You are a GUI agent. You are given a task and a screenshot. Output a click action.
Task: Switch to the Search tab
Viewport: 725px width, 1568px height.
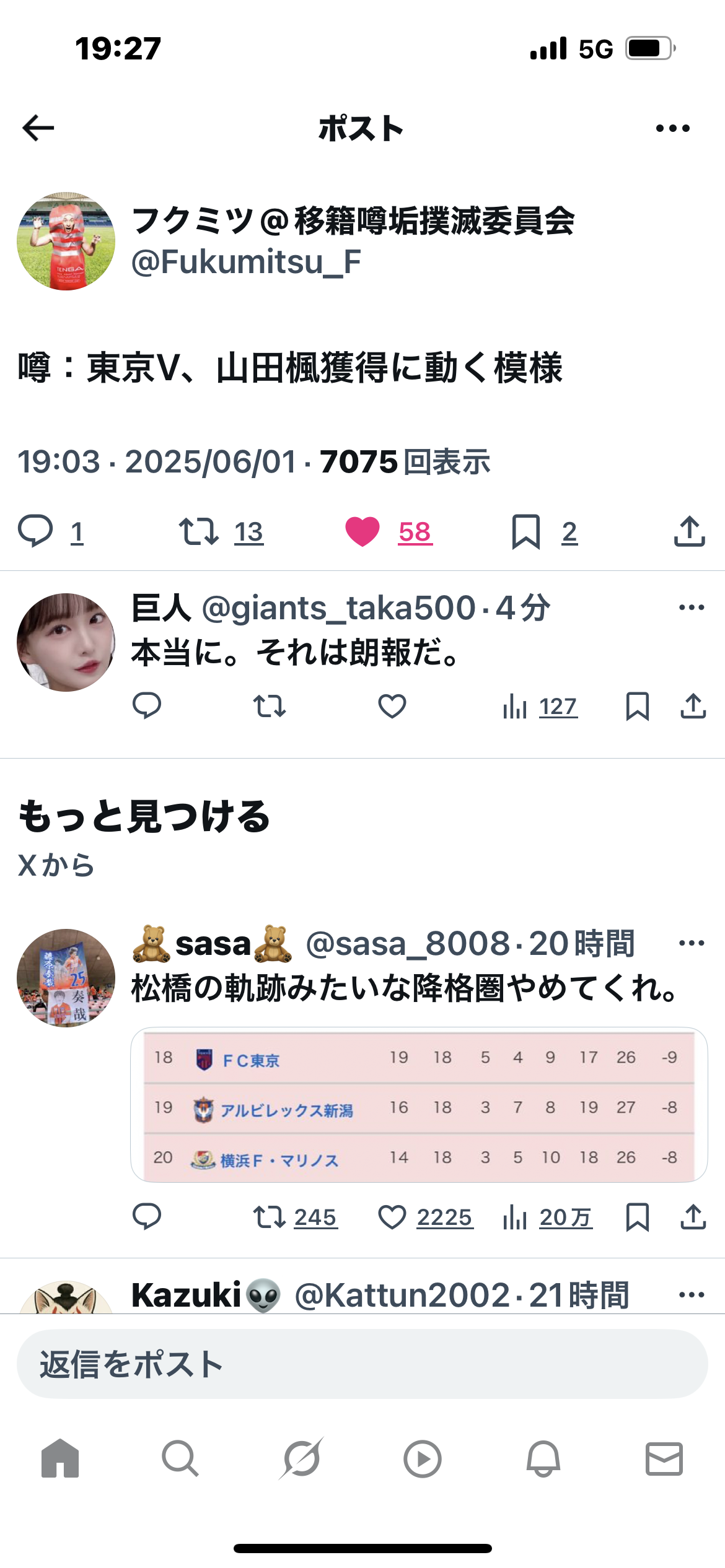[x=180, y=1458]
